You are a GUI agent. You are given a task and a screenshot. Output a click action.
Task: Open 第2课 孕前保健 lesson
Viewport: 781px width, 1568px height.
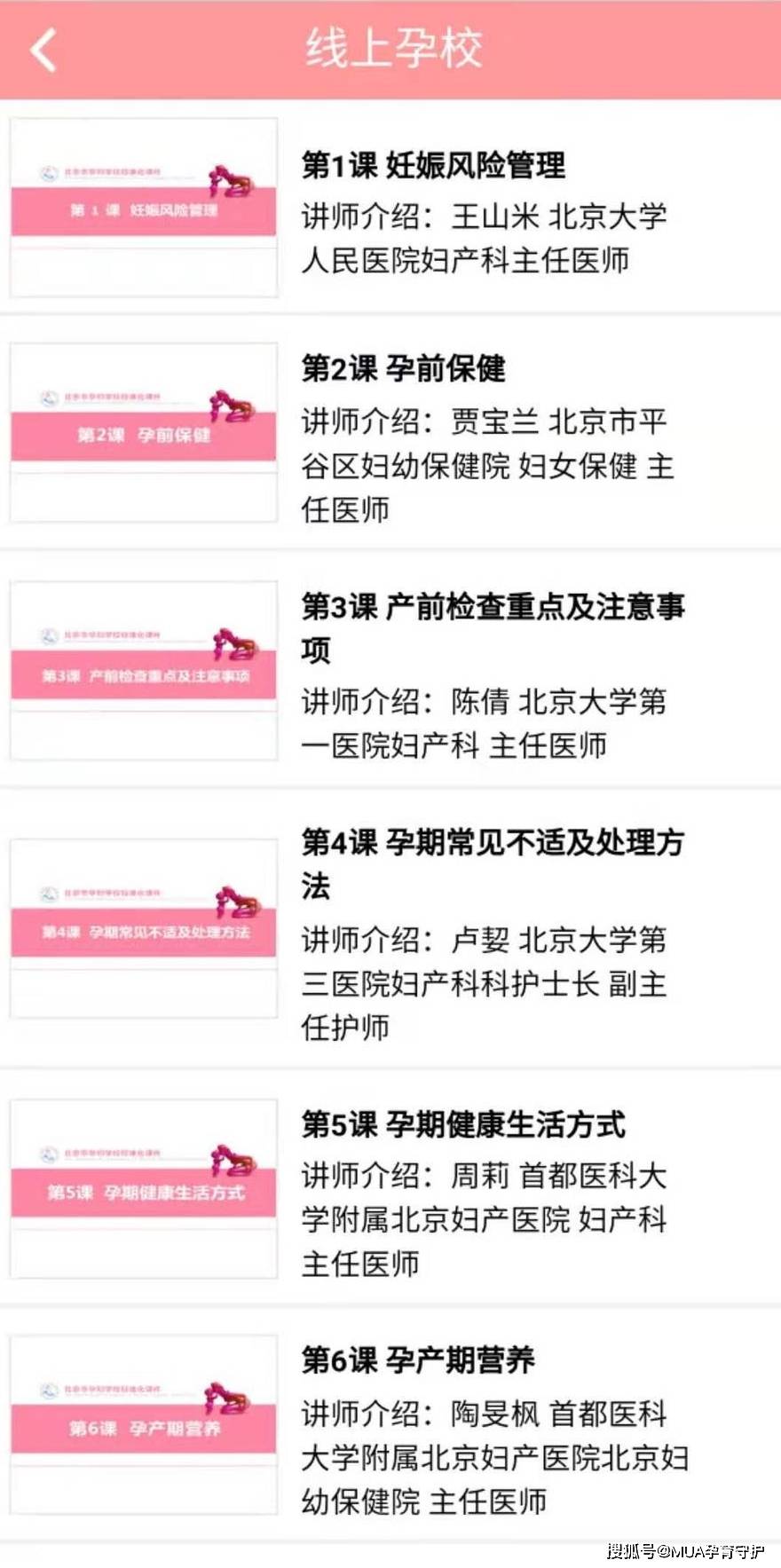pyautogui.click(x=390, y=433)
